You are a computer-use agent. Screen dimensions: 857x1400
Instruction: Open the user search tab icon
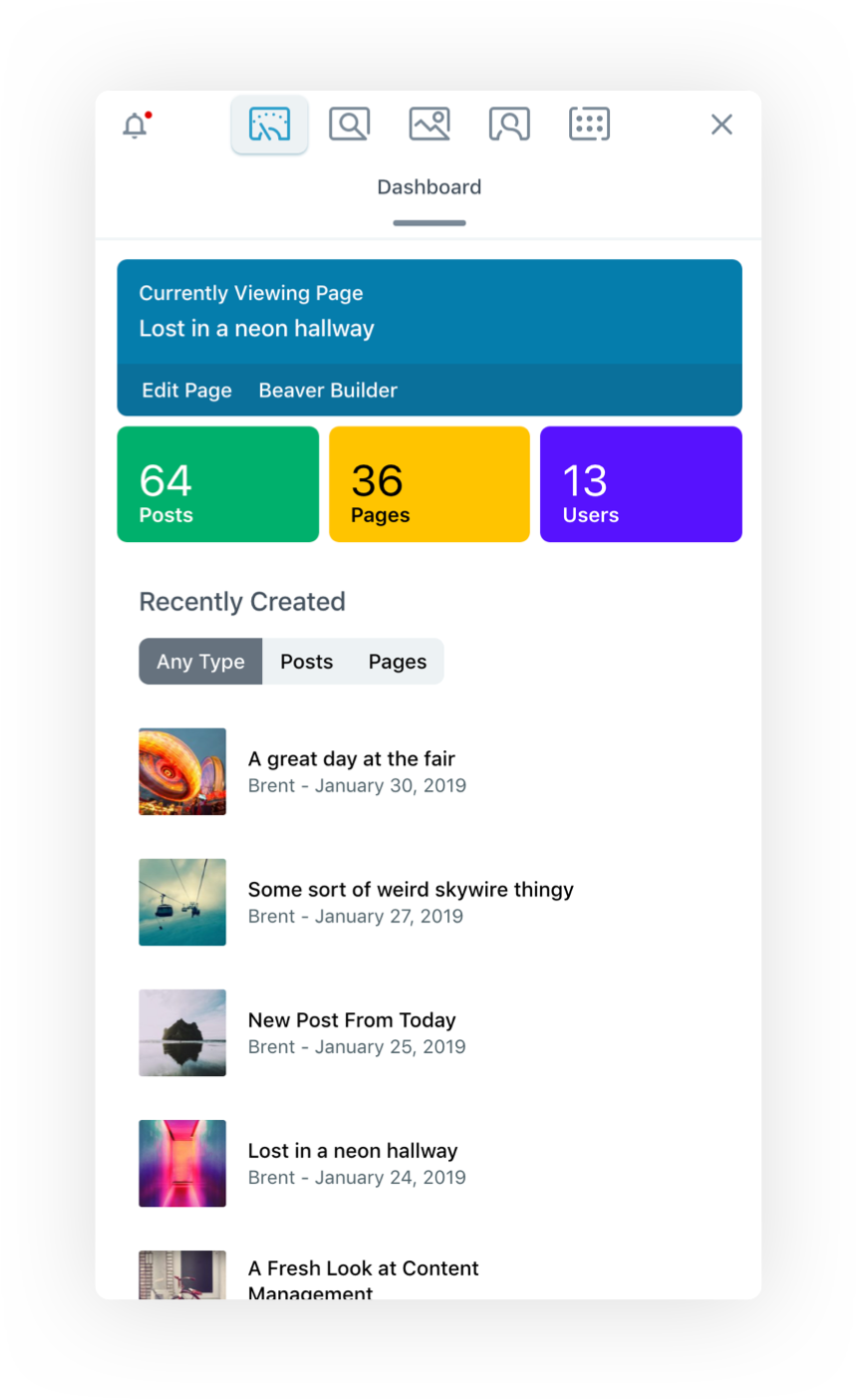pos(509,125)
